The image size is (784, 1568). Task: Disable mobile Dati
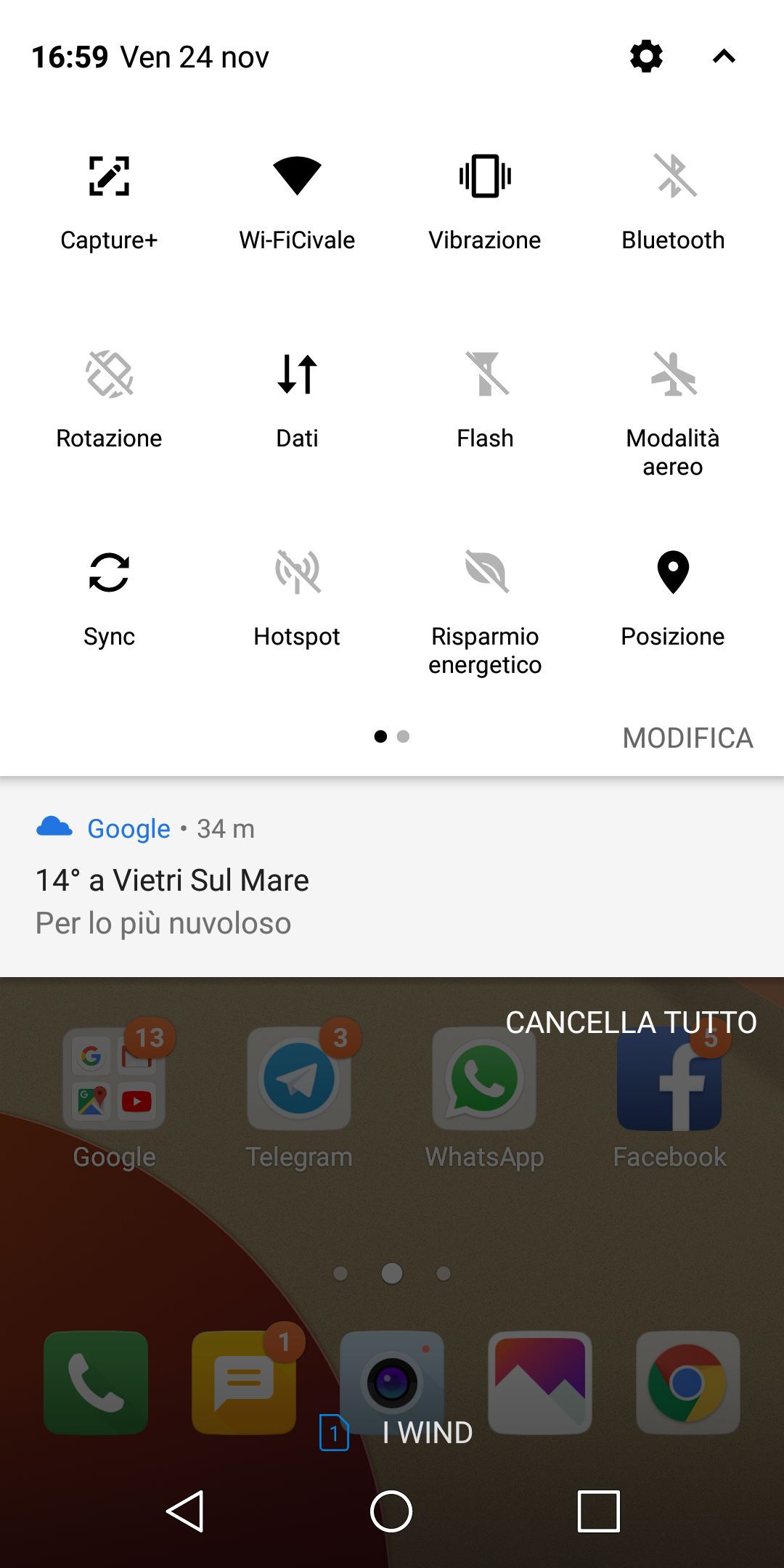pos(297,375)
